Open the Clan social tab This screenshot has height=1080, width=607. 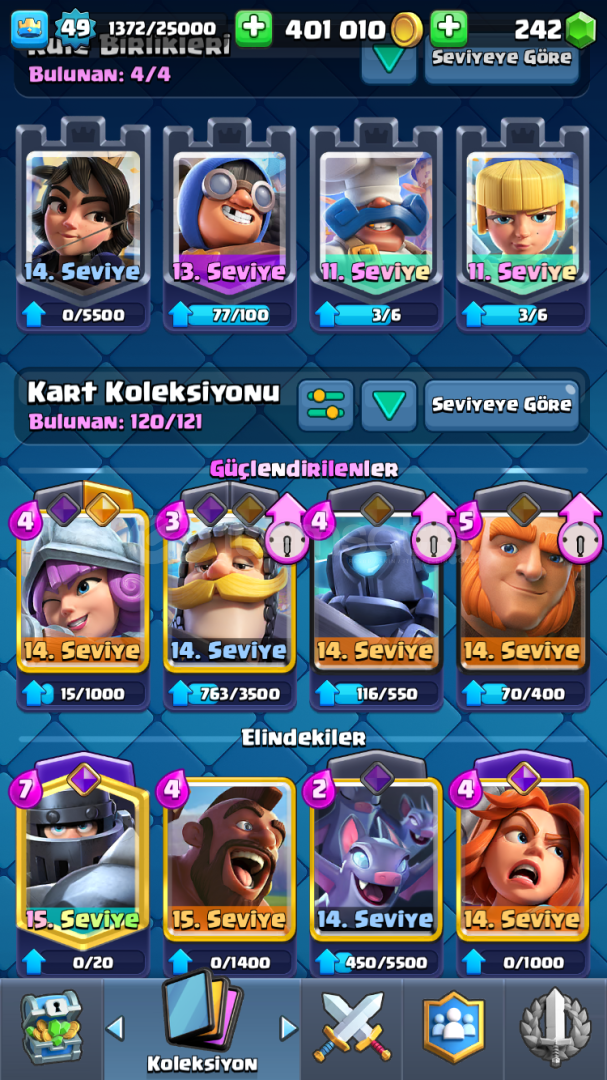453,1028
